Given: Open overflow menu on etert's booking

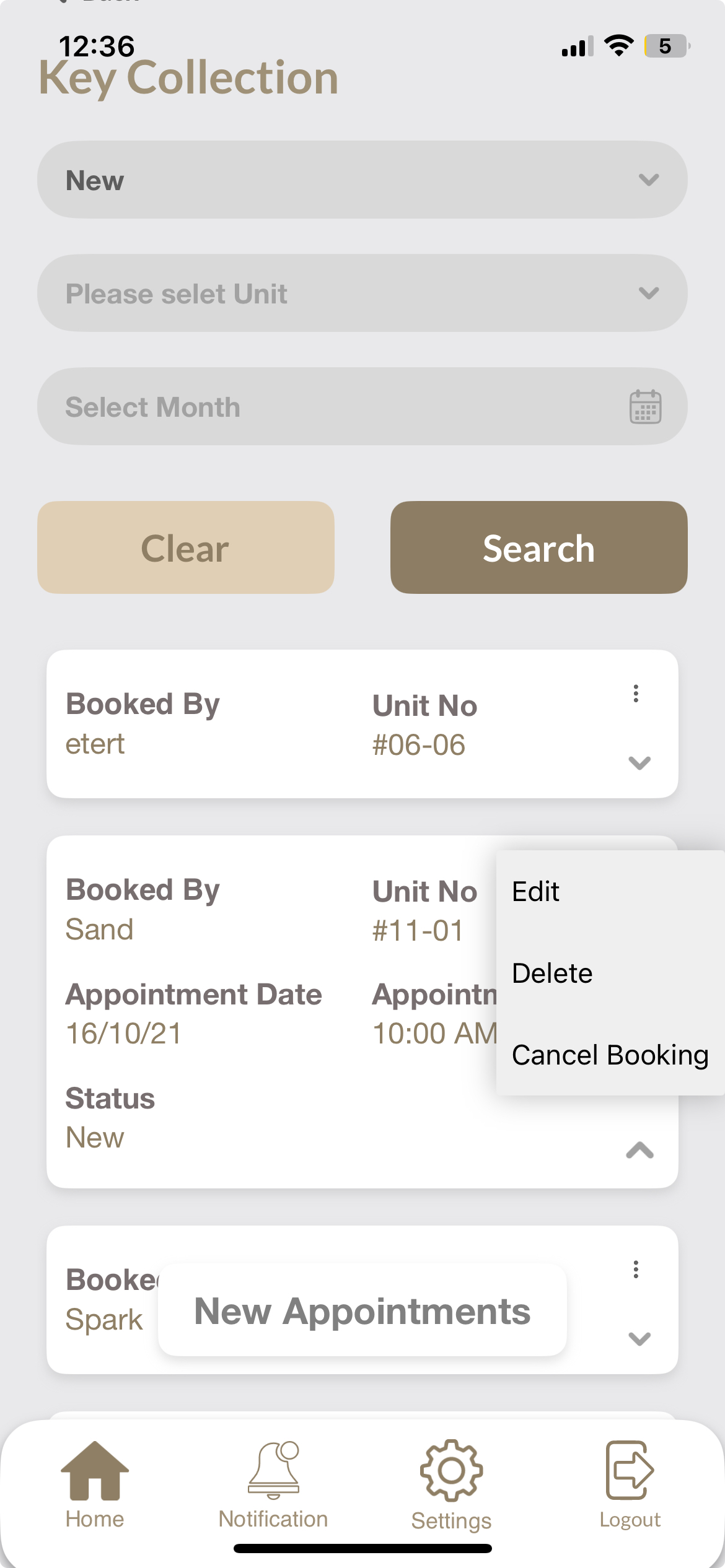Looking at the screenshot, I should 636,693.
